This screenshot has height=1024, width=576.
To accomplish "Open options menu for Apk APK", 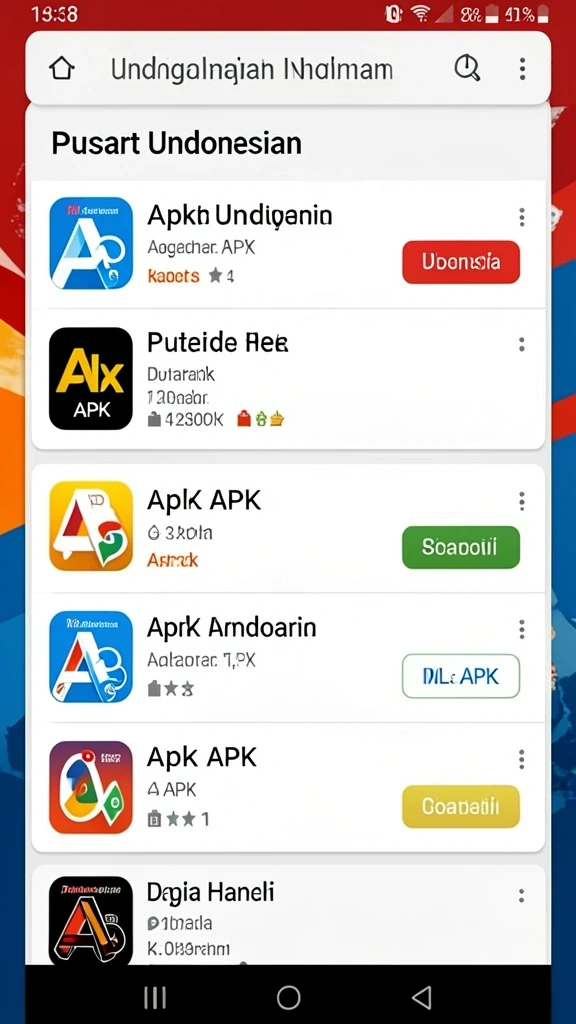I will tap(521, 760).
